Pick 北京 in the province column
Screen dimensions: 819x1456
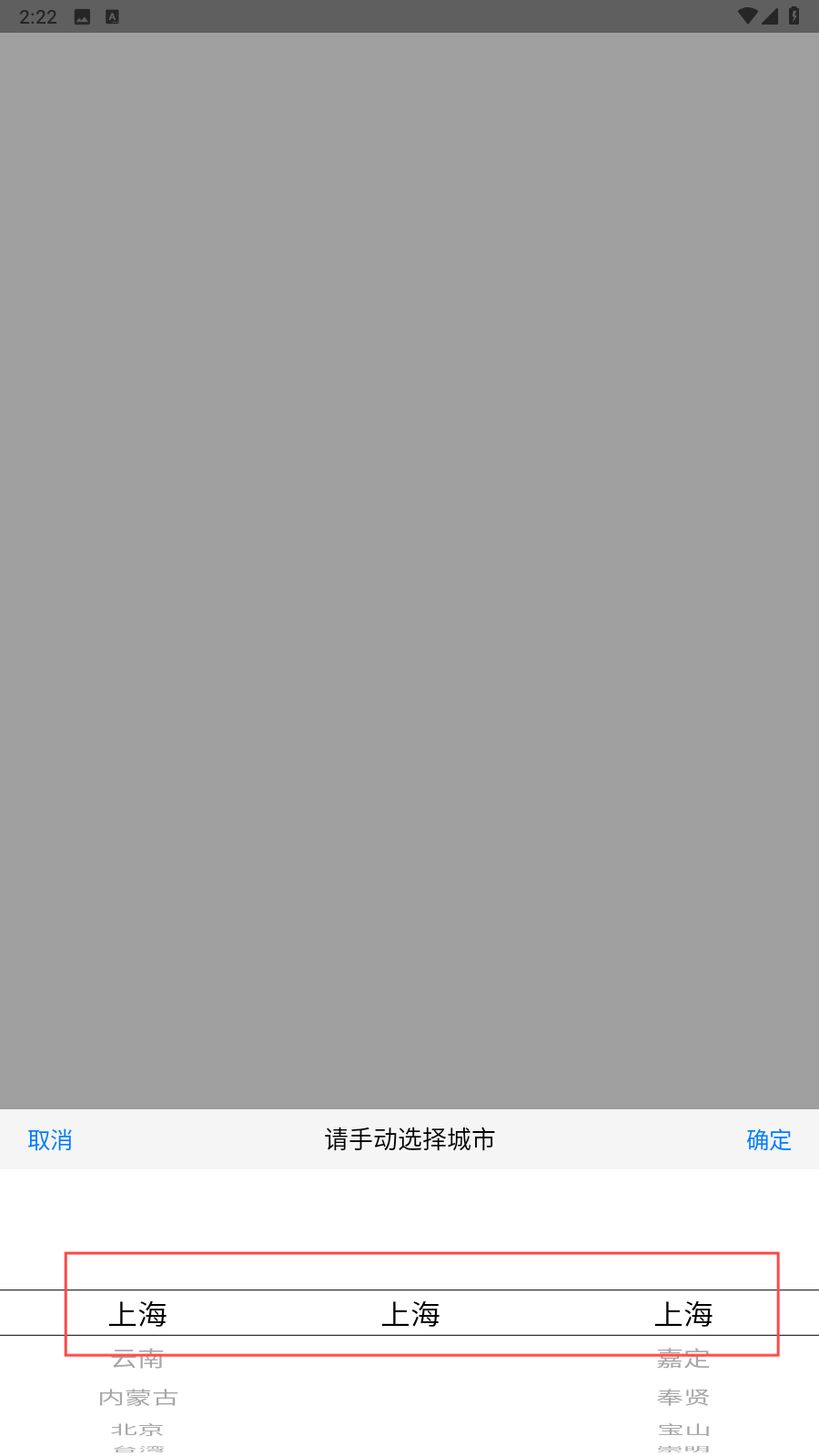point(137,1429)
